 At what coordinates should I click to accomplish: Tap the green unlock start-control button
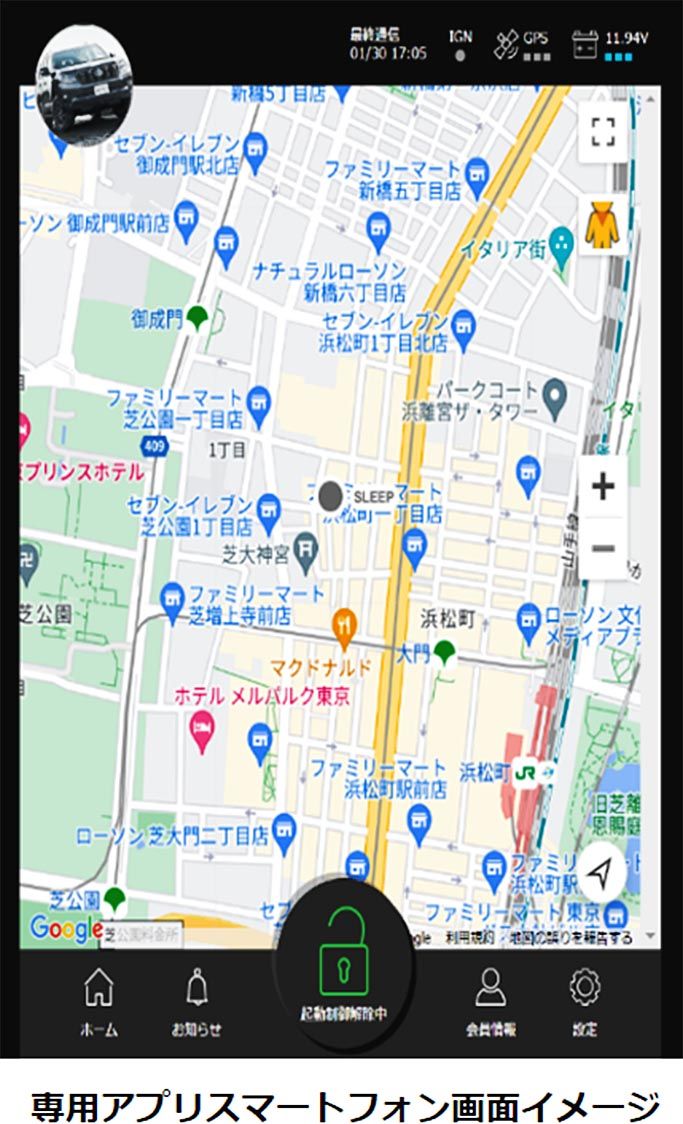(x=345, y=953)
